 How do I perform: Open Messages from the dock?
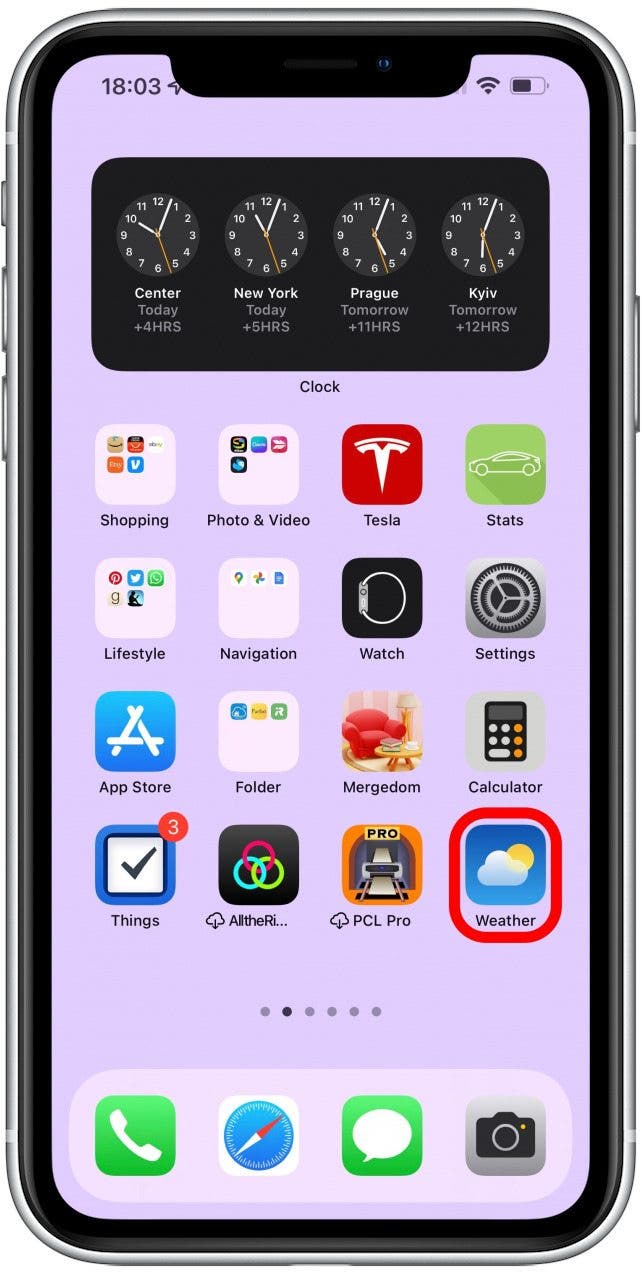pos(382,1135)
